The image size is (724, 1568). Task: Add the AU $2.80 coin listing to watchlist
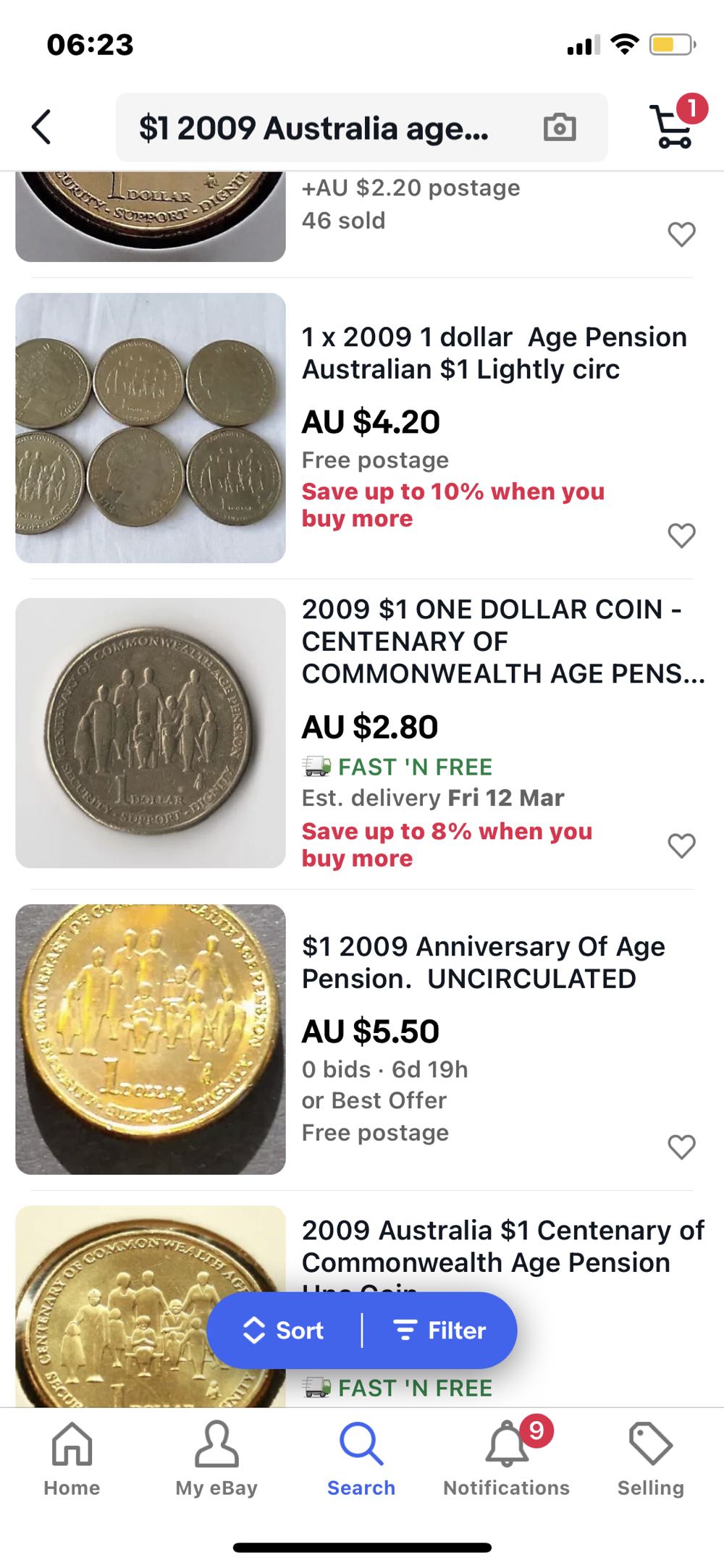681,844
